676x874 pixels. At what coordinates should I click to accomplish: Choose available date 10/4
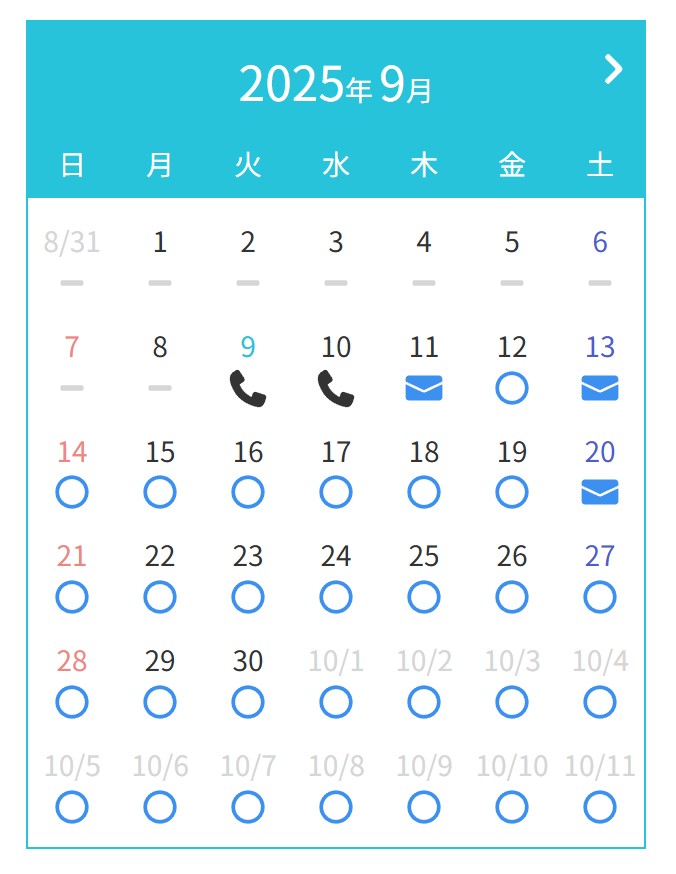pyautogui.click(x=600, y=702)
